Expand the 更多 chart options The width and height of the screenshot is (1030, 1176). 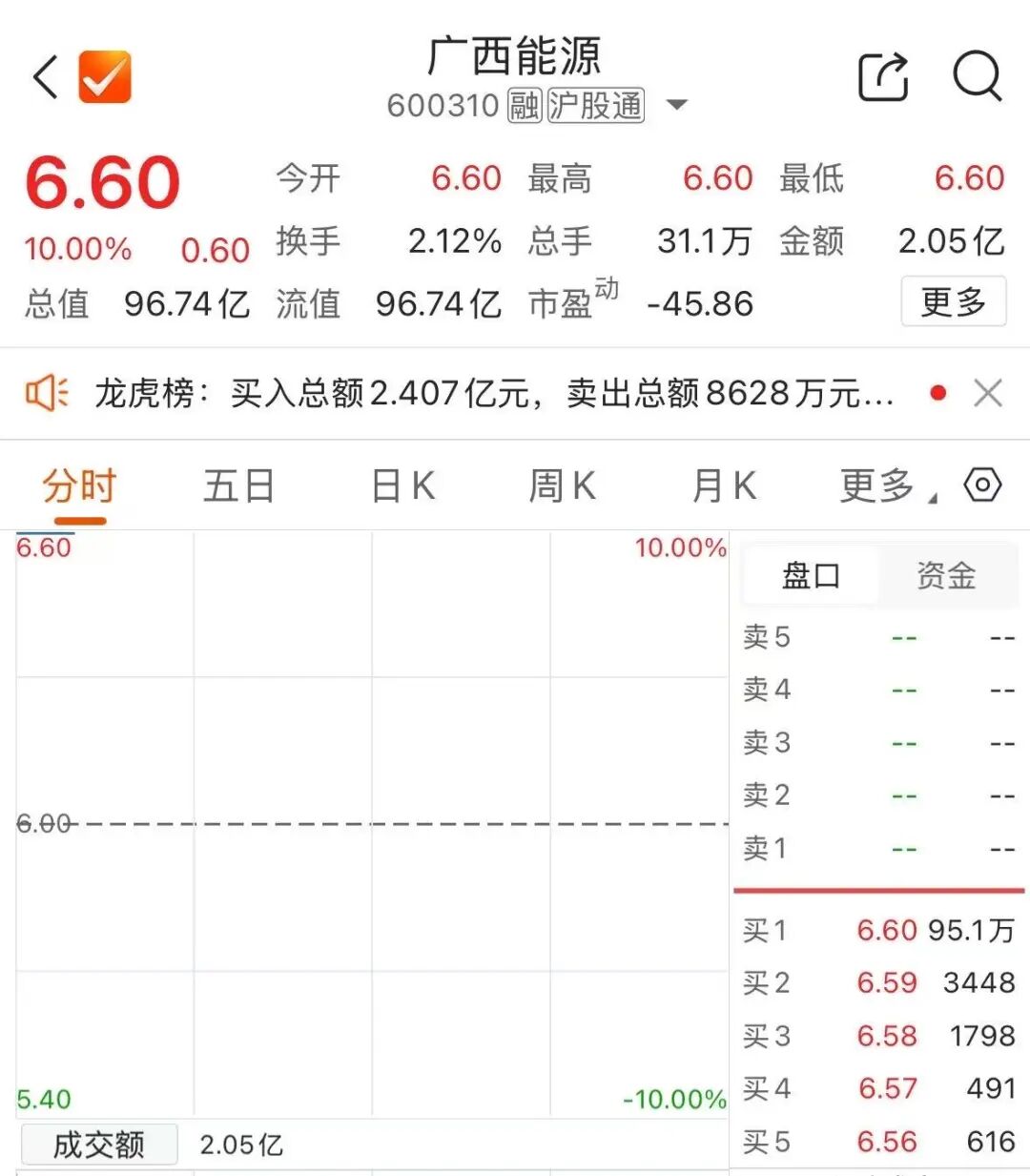coord(877,485)
